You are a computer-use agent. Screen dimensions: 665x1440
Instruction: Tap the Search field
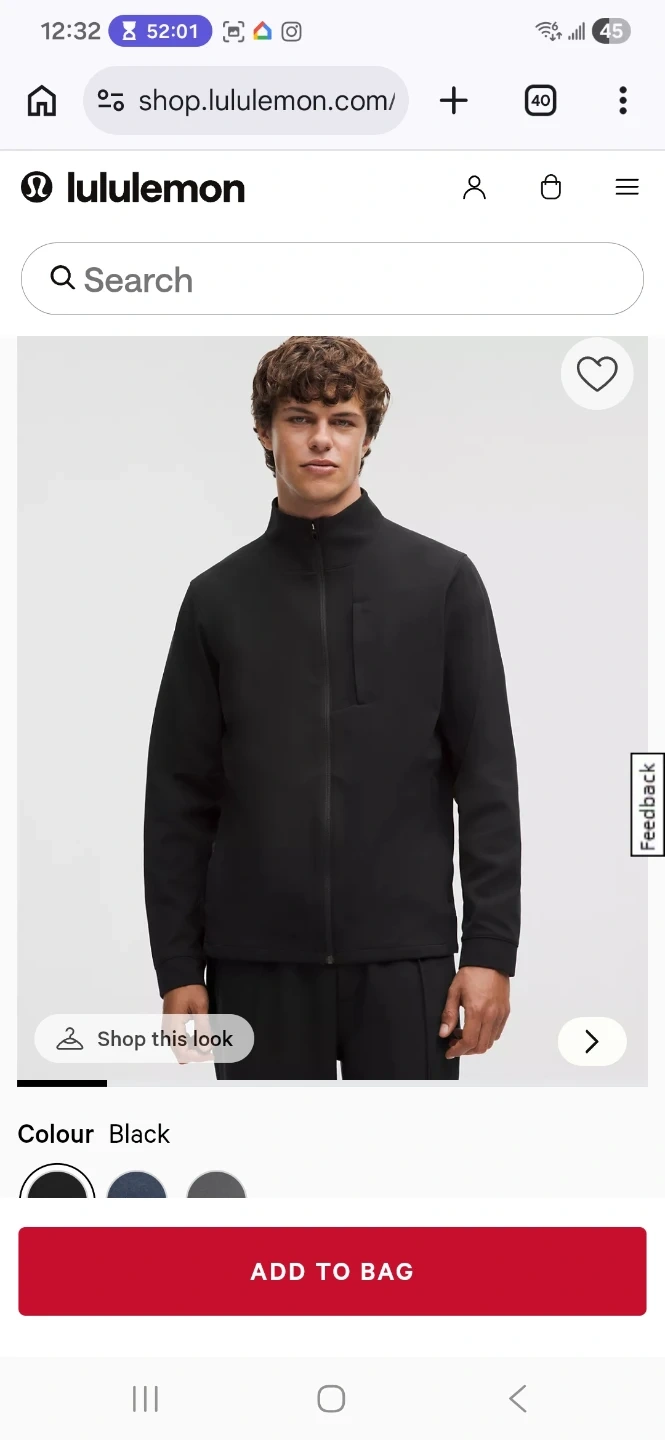coord(332,279)
